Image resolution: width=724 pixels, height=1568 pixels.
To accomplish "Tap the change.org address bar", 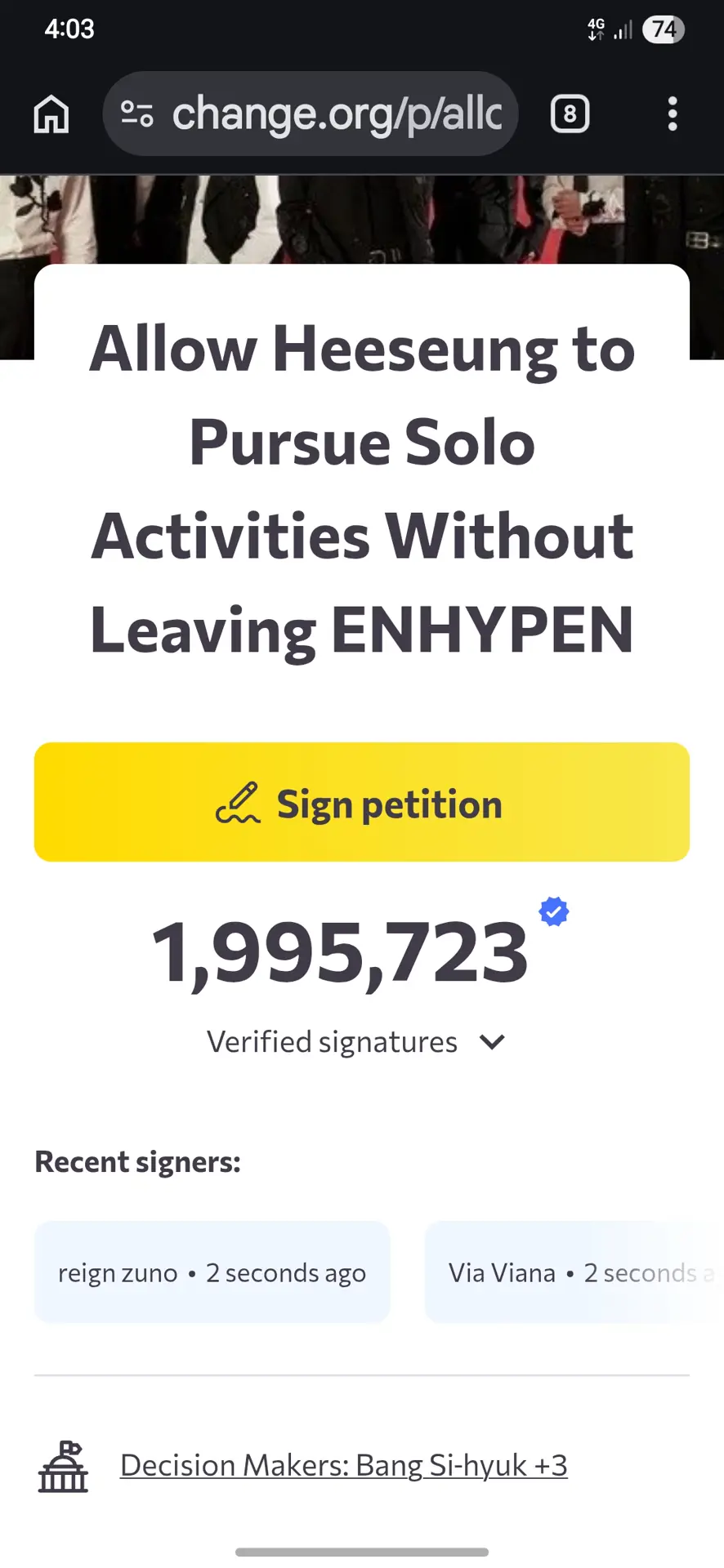I will 337,114.
